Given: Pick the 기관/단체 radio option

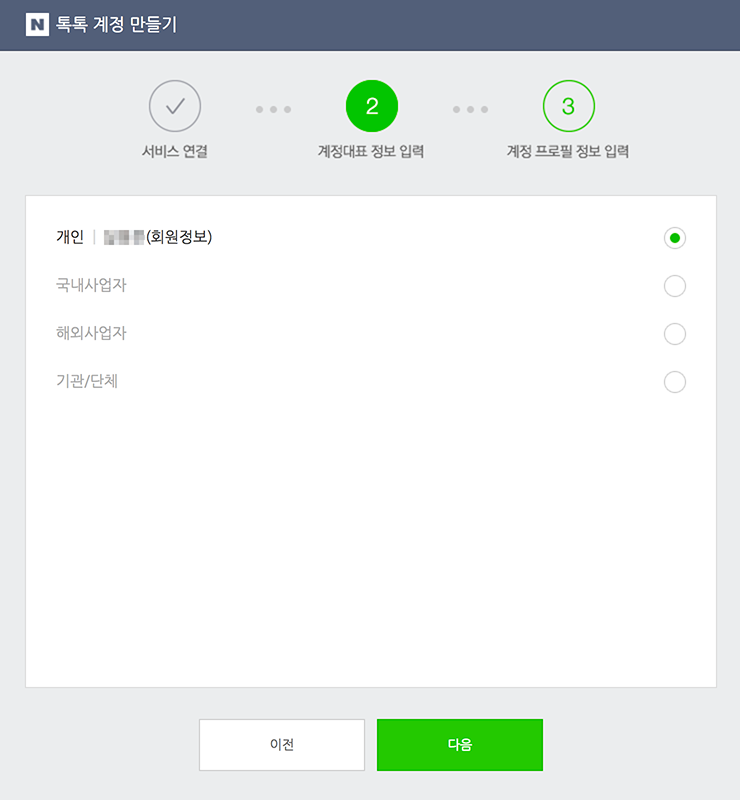Looking at the screenshot, I should tap(675, 382).
